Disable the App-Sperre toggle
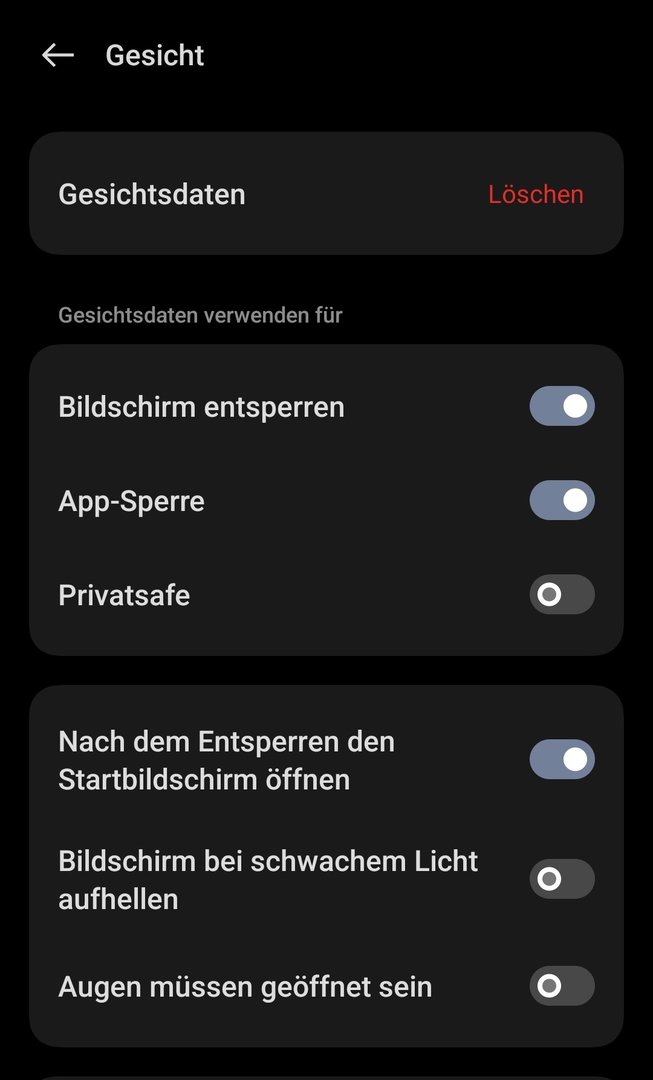Screen dimensions: 653x1080 [561, 501]
